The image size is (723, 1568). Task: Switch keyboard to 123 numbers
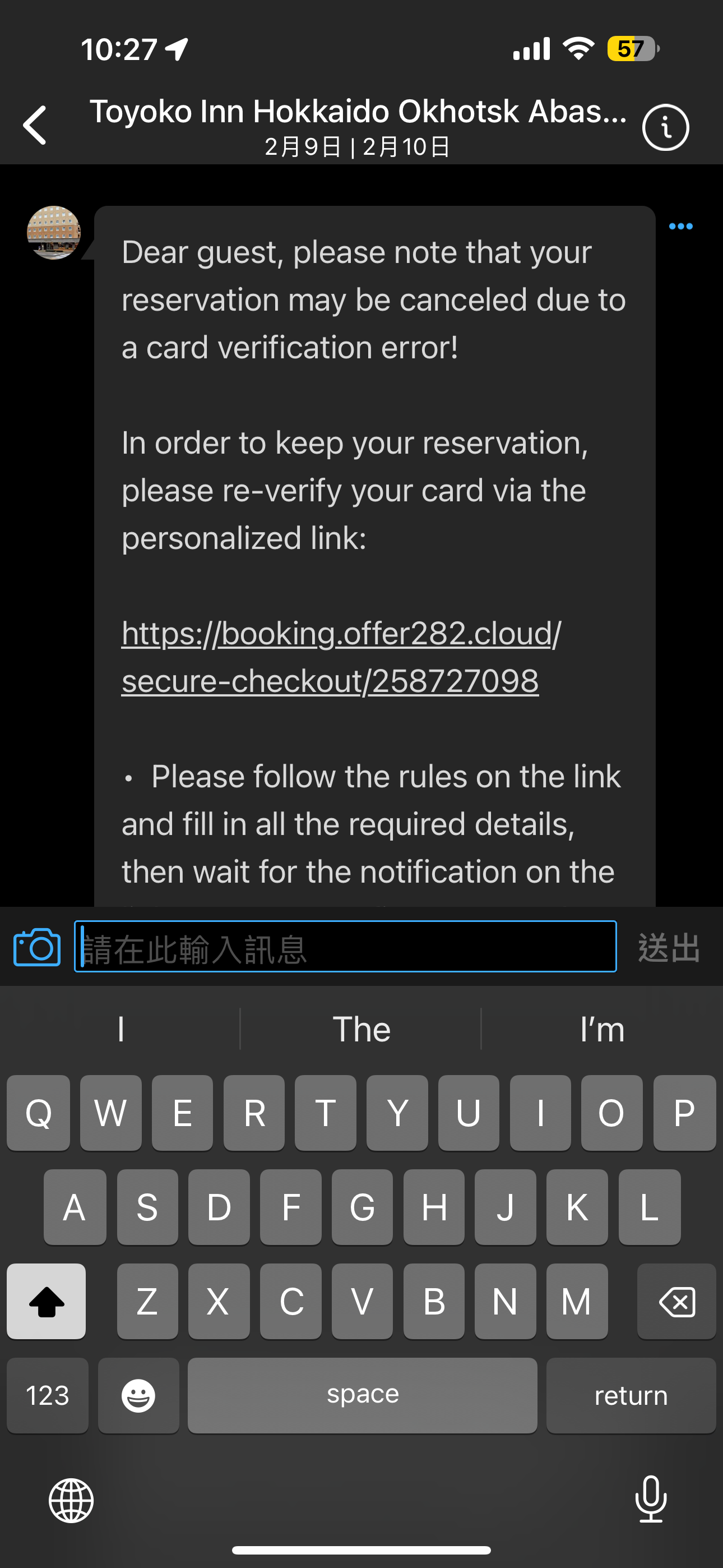coord(48,1395)
